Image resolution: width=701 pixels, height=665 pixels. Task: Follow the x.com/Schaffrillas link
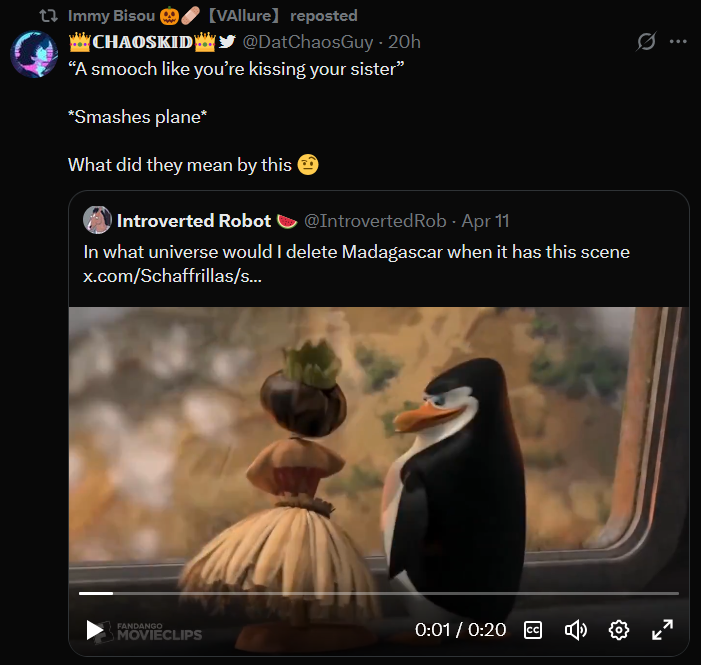[172, 274]
